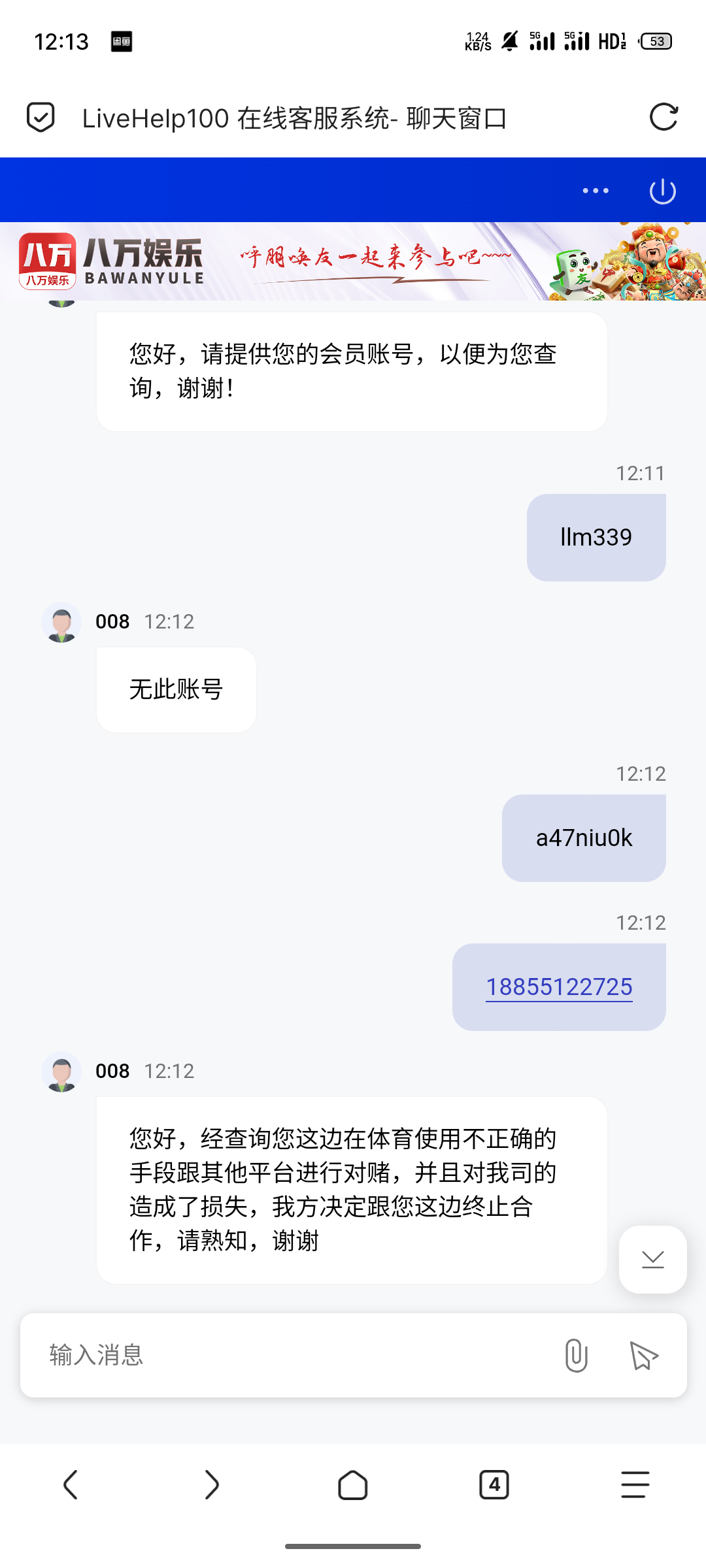Navigate back using the browser back arrow
Image resolution: width=706 pixels, height=1568 pixels.
pyautogui.click(x=71, y=1486)
